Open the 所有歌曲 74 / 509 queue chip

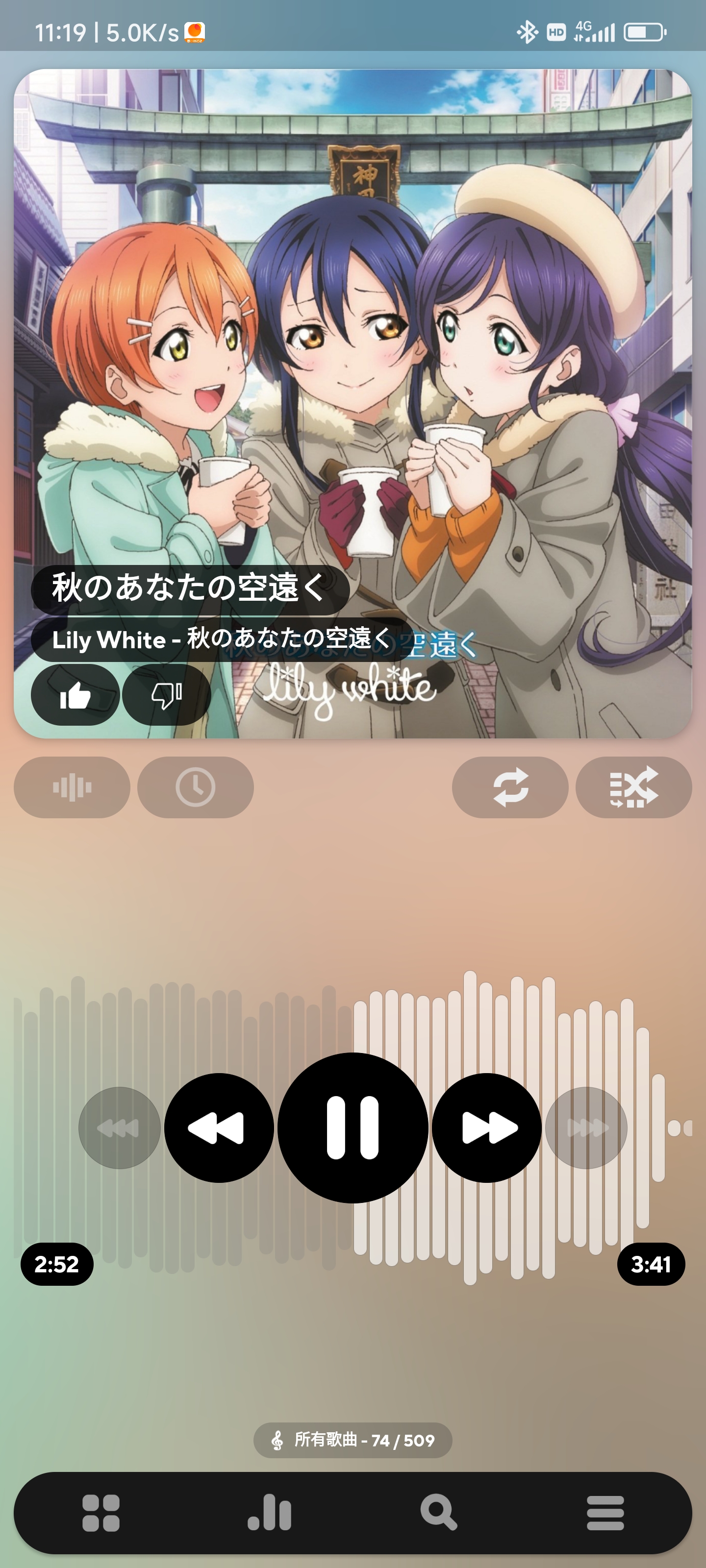pyautogui.click(x=353, y=1440)
